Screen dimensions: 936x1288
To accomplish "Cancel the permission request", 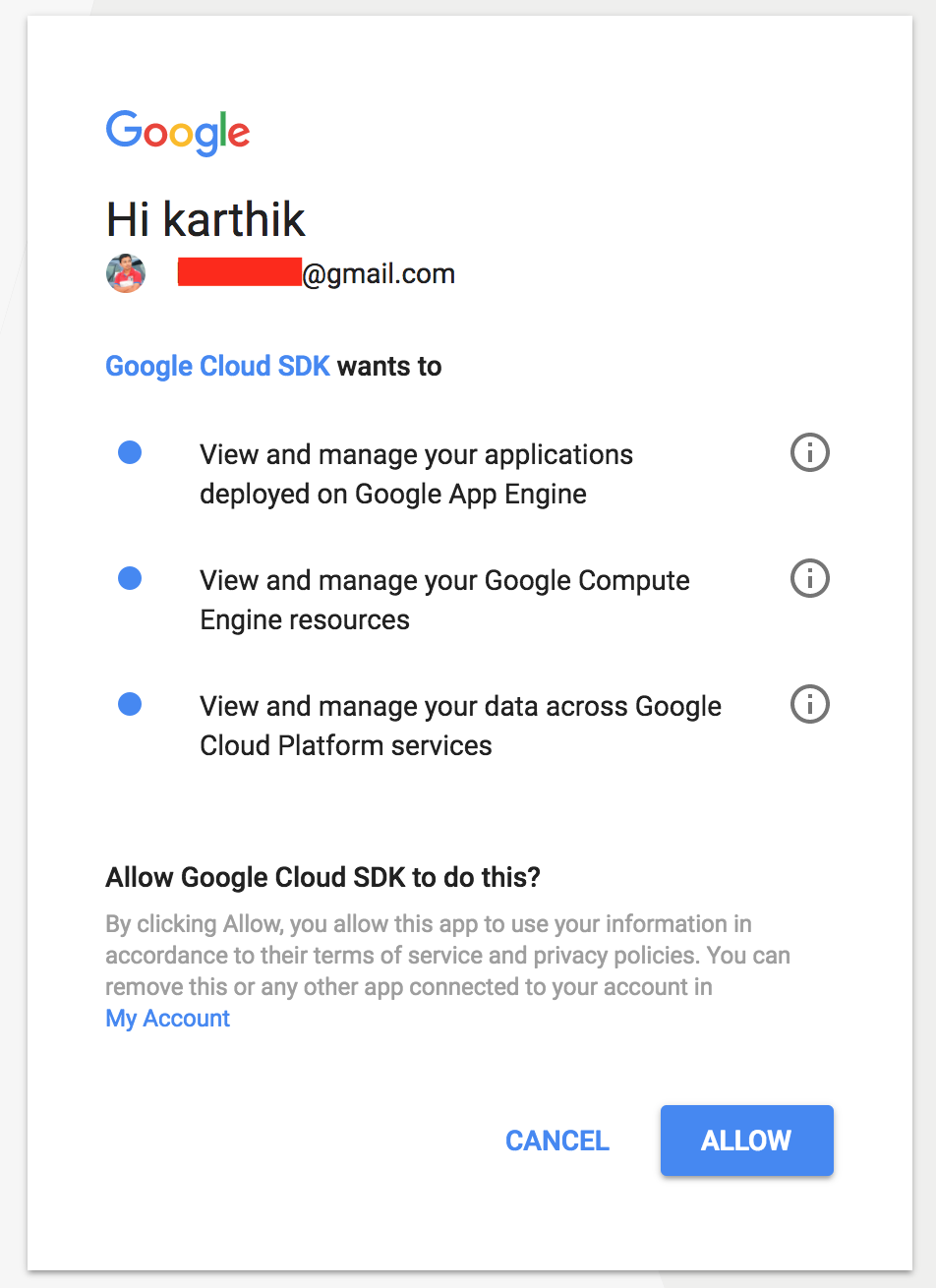I will tap(557, 1141).
